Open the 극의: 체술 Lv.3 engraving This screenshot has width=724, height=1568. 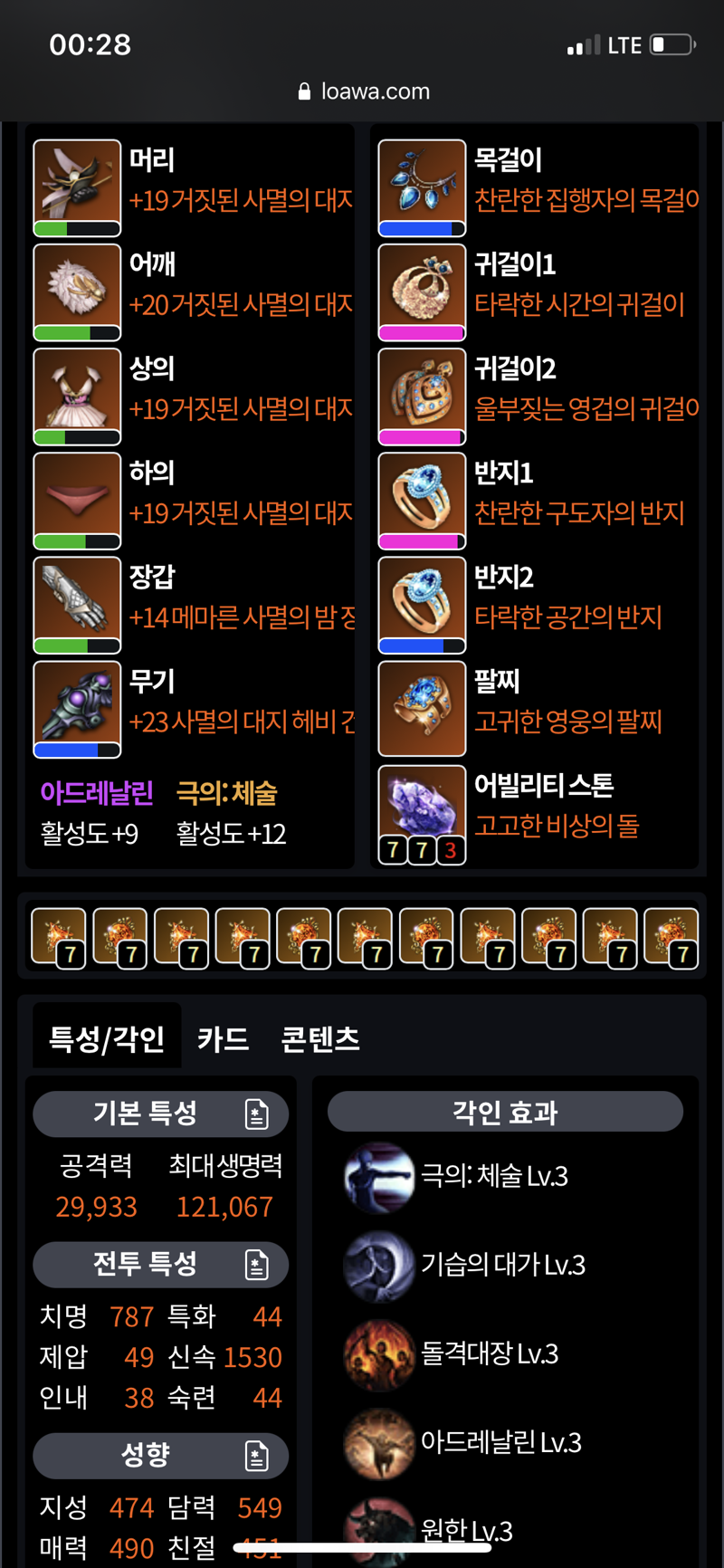pos(457,1176)
